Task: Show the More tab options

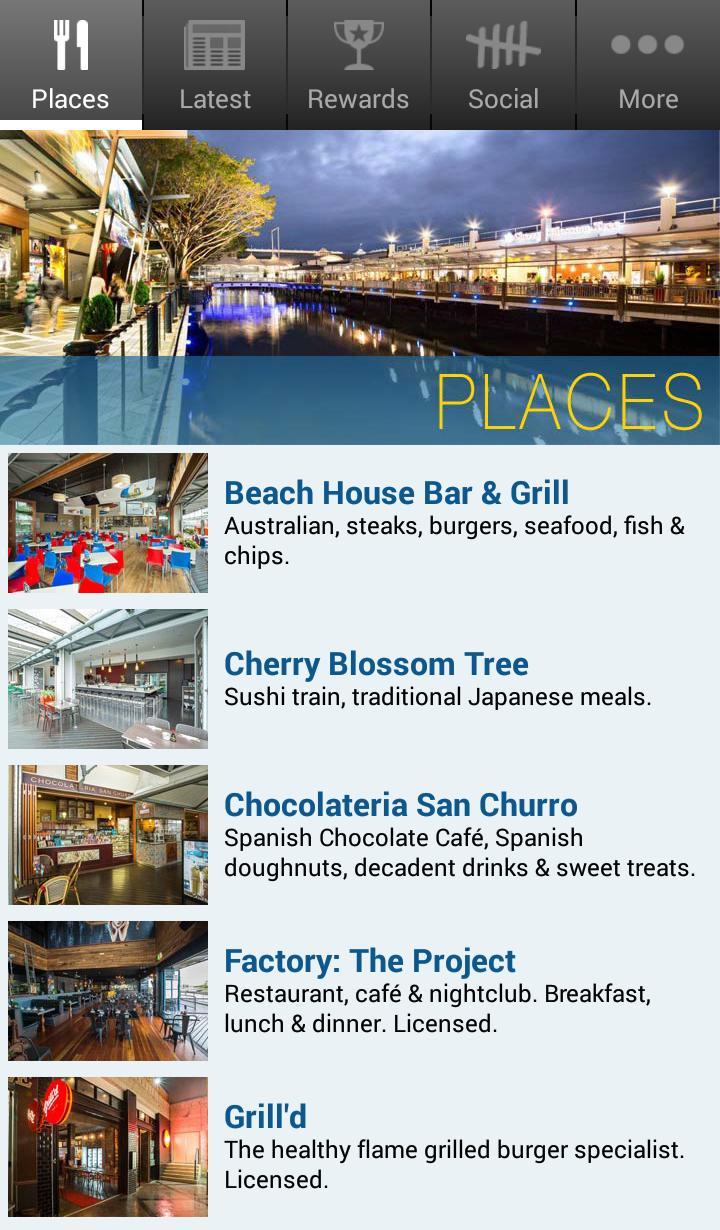Action: click(x=648, y=65)
